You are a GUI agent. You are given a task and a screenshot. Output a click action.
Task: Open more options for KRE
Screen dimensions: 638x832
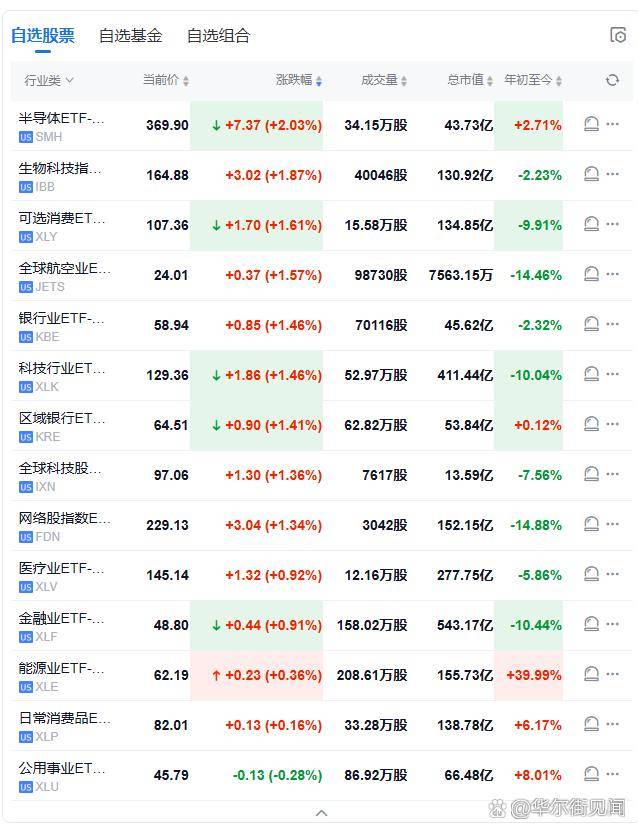[x=613, y=425]
